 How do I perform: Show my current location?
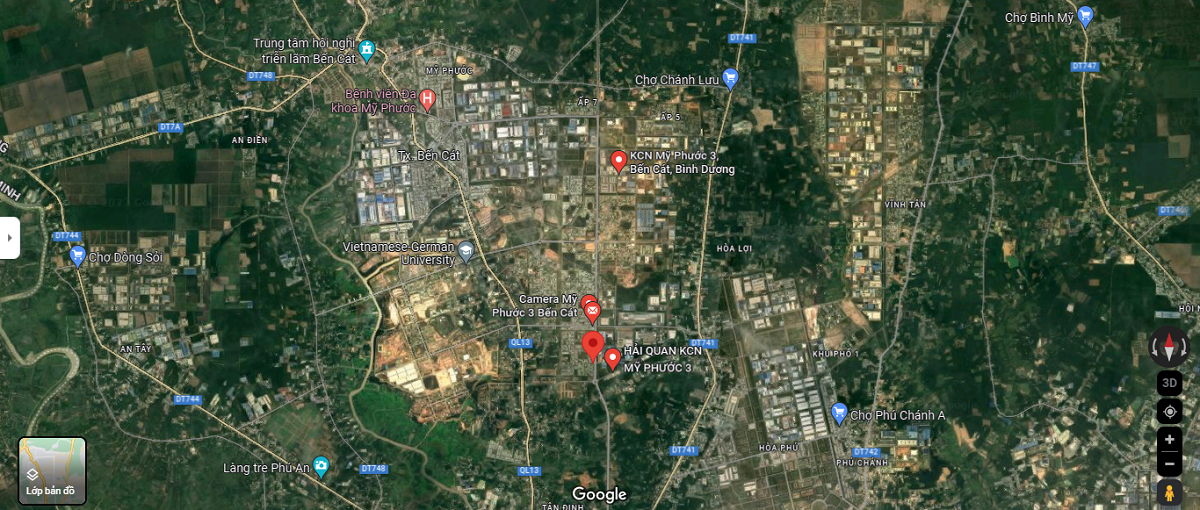click(x=1169, y=411)
